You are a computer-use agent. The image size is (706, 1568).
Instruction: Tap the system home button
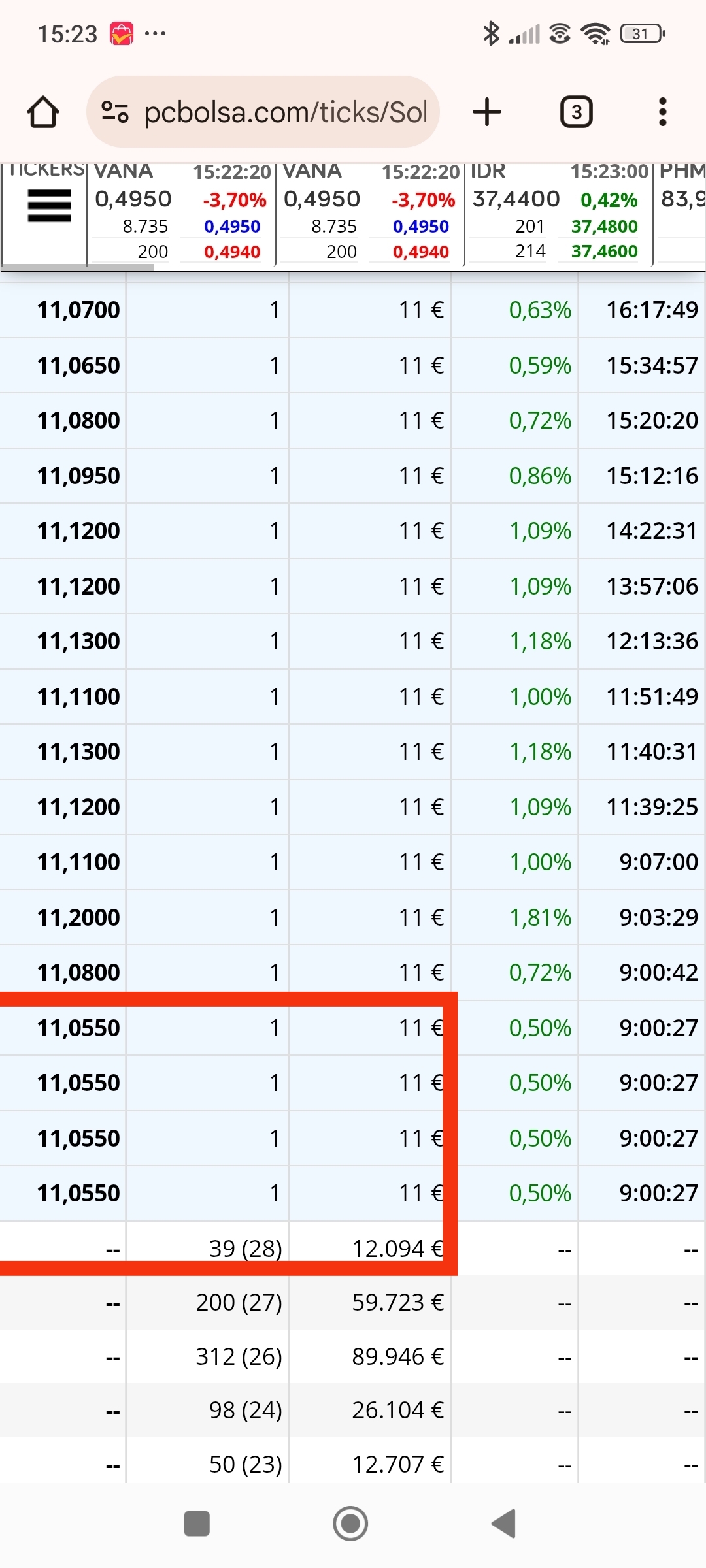(350, 1524)
